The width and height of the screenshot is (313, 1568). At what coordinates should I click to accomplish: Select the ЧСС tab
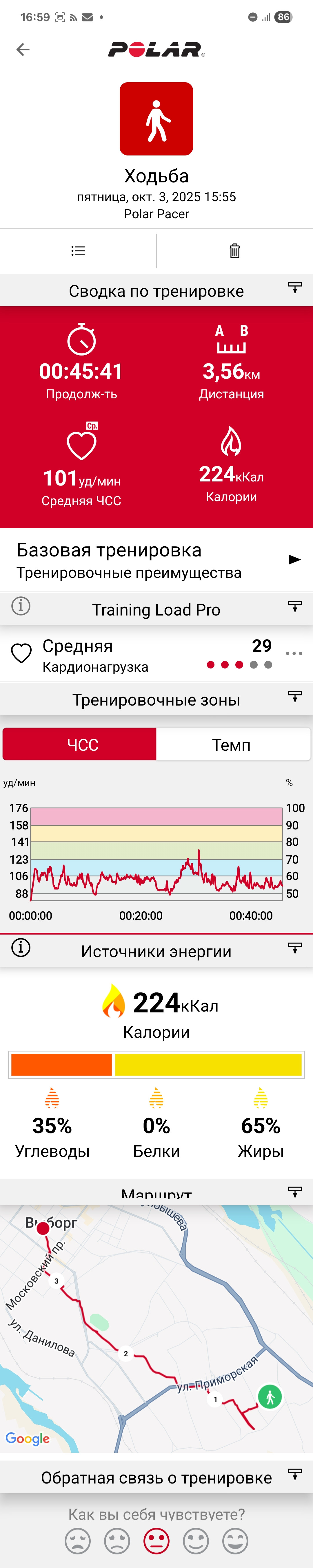[80, 744]
